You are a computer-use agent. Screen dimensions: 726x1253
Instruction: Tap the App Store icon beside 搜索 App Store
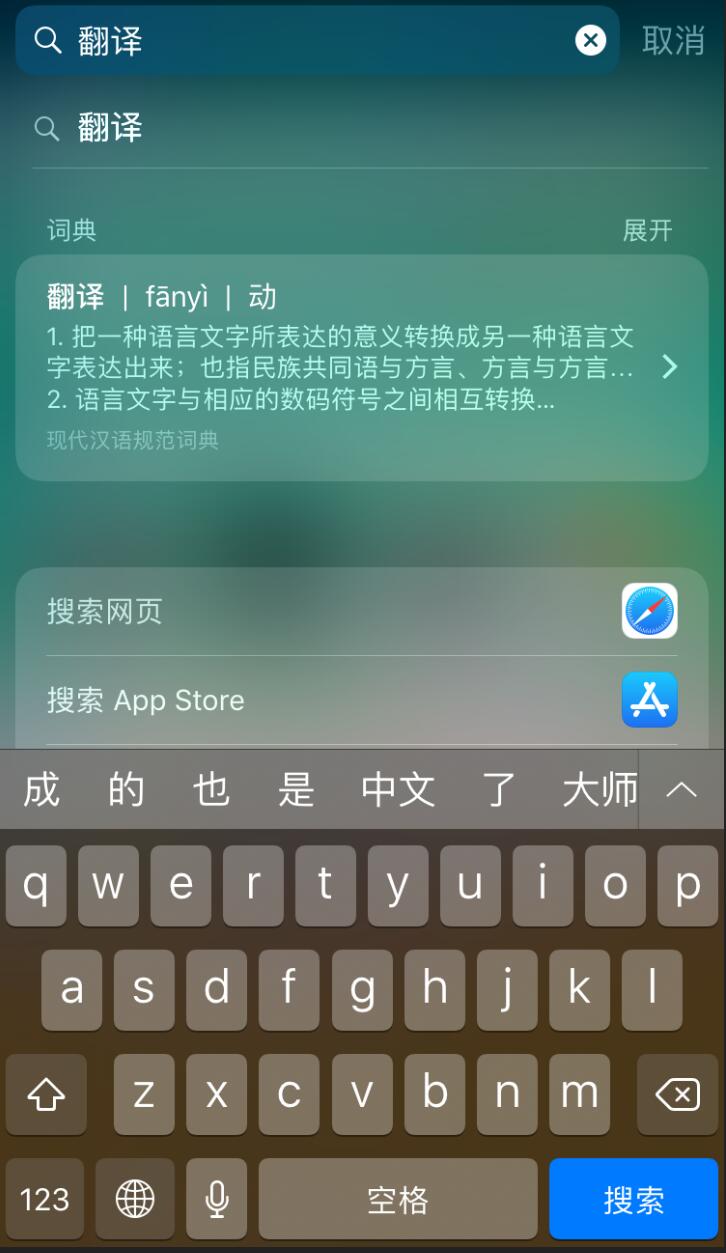pyautogui.click(x=649, y=700)
